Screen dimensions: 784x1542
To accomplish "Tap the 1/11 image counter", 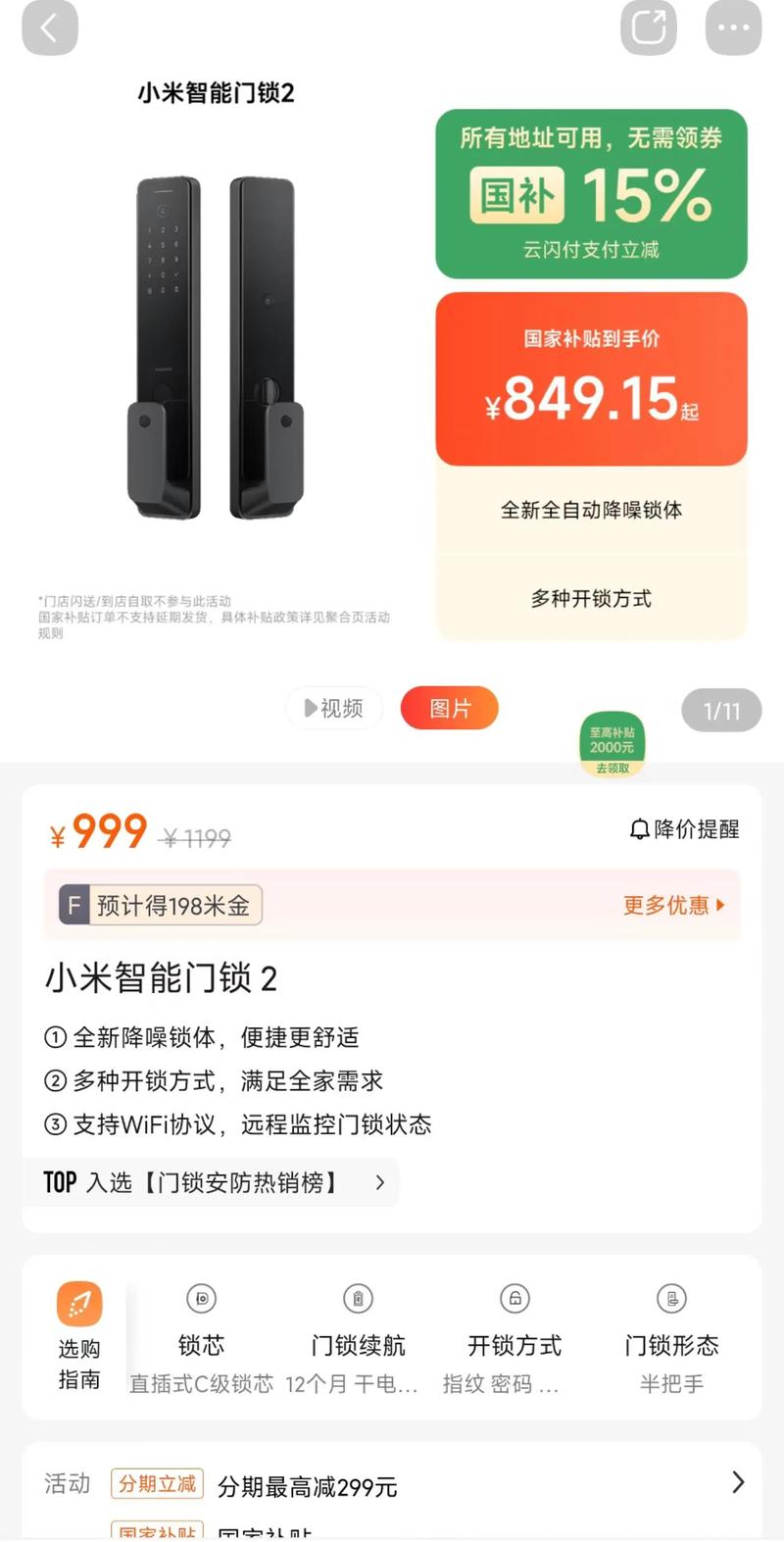I will pyautogui.click(x=721, y=710).
